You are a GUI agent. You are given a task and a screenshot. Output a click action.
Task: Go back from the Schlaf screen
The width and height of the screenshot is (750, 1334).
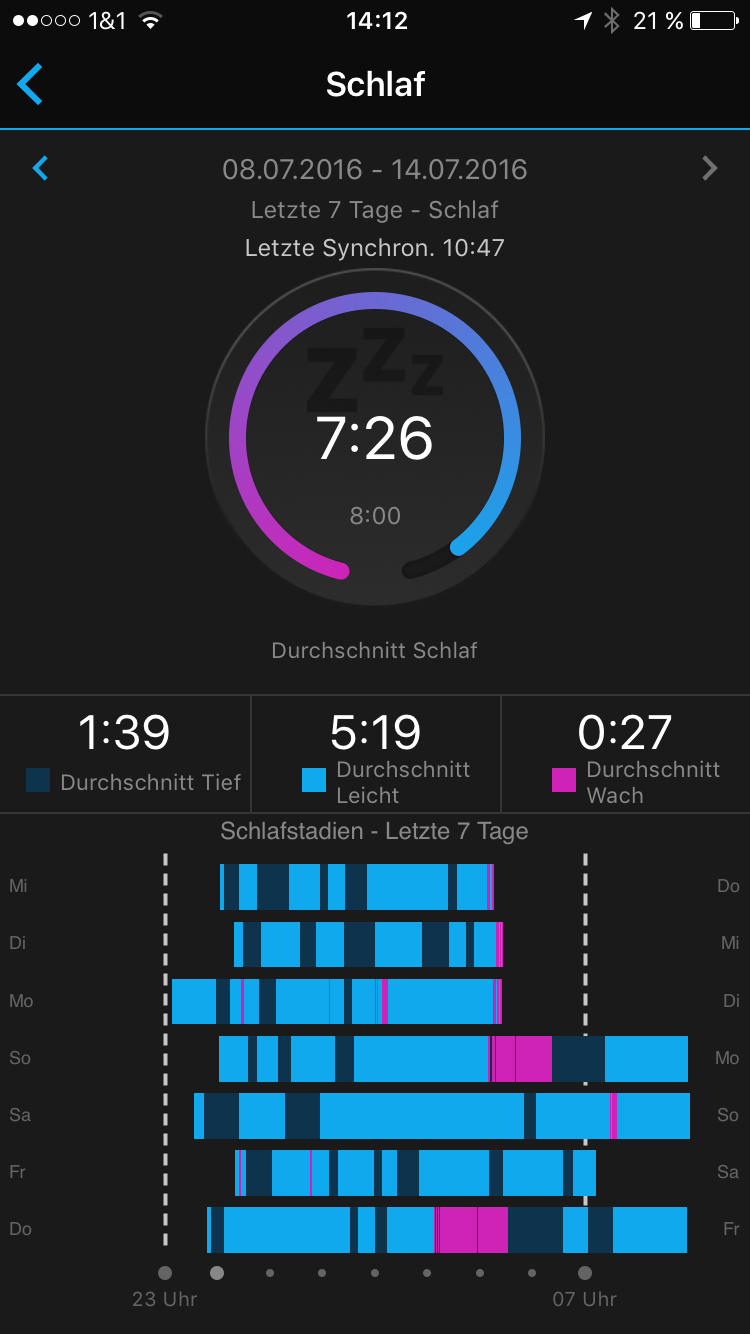click(x=30, y=84)
